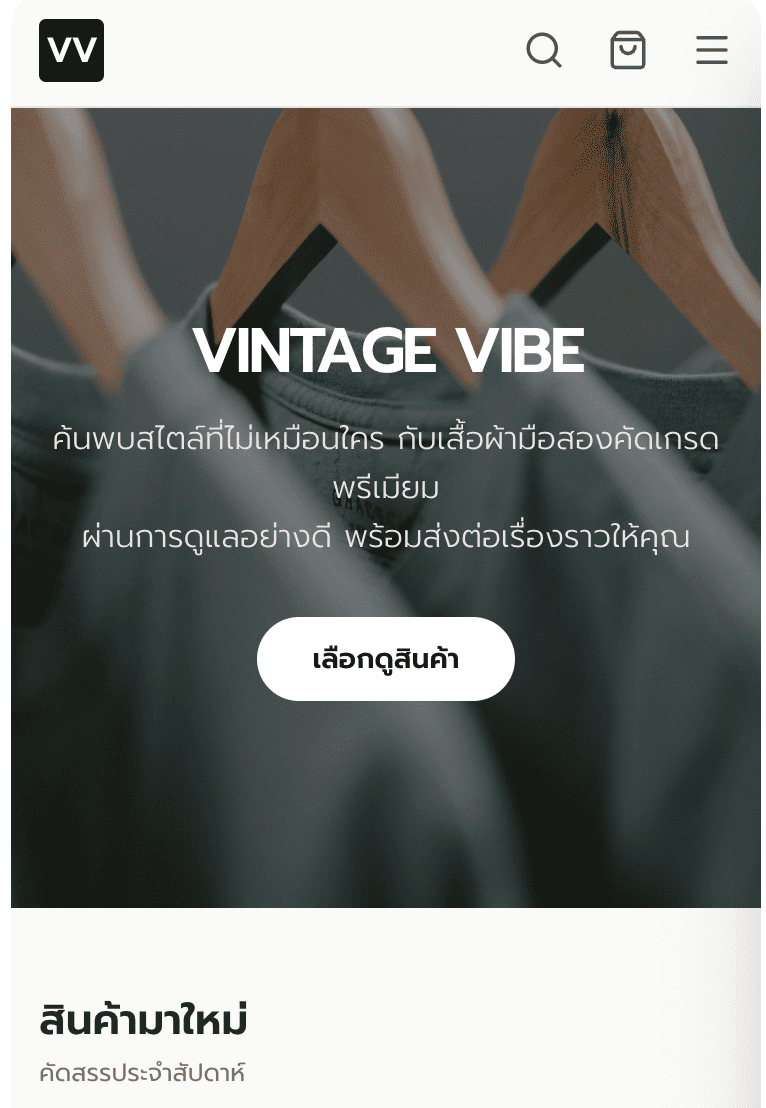
Task: Click the สินค้ามาใหม่ section heading
Action: click(146, 1019)
